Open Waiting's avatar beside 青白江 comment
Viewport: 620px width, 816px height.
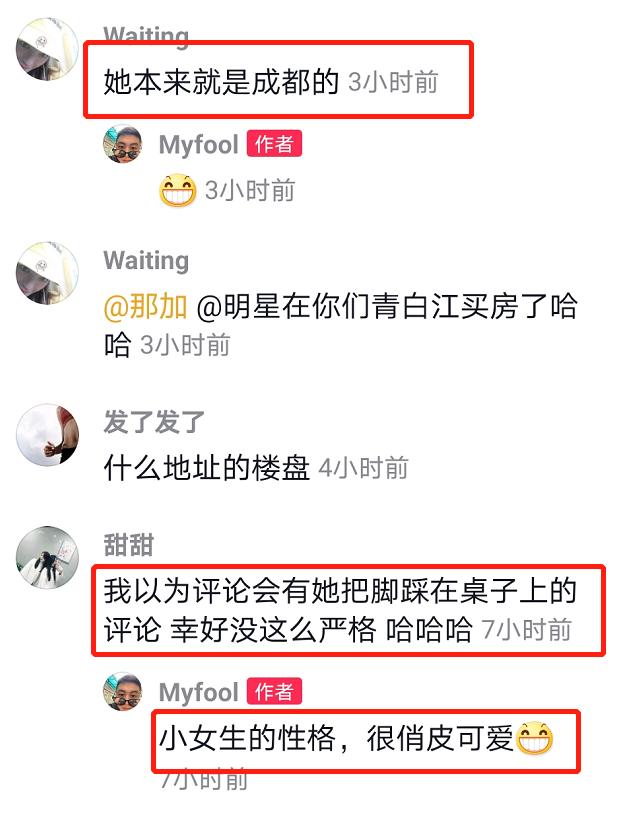pyautogui.click(x=47, y=273)
